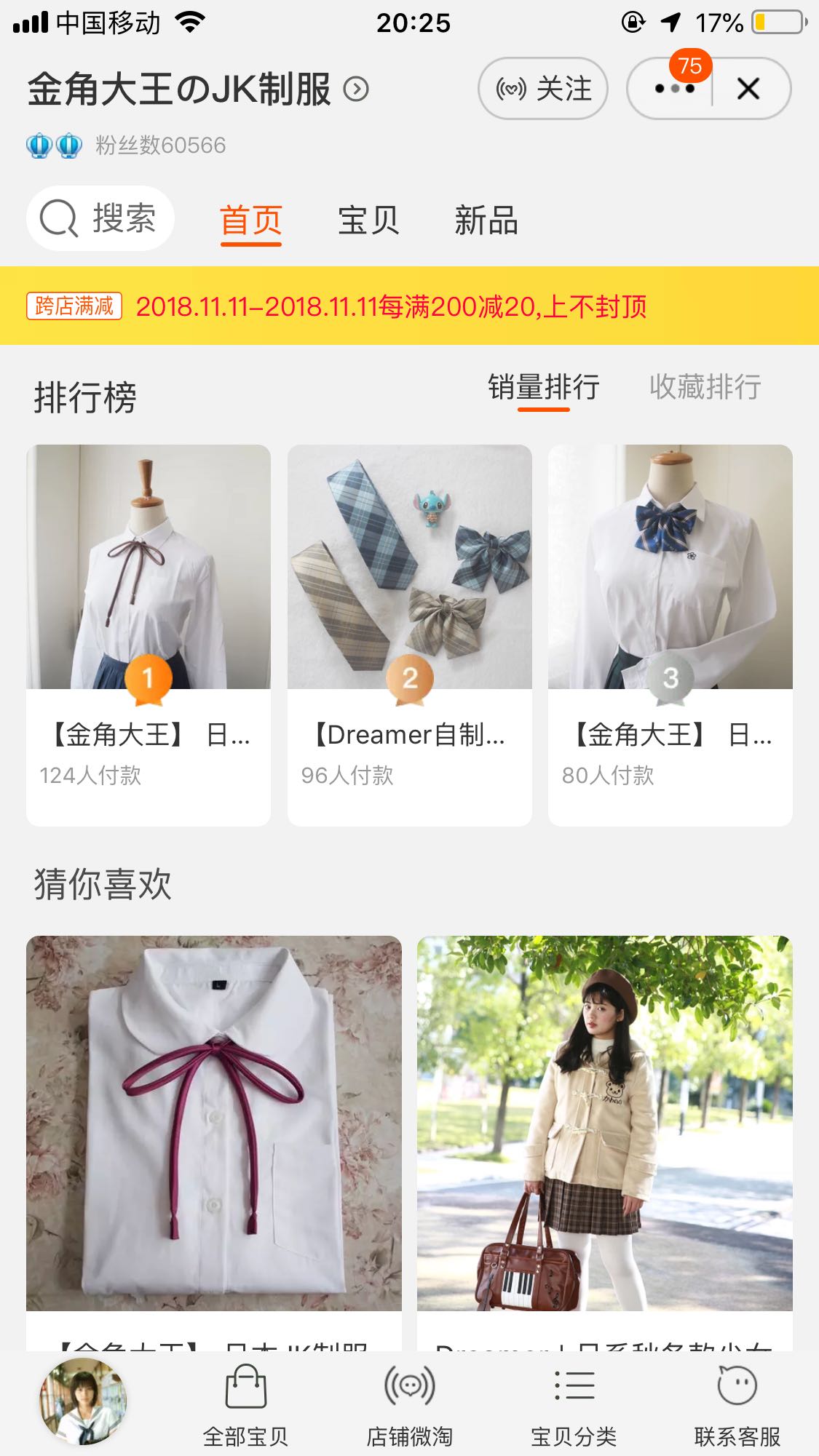Open the rank 1 item with 124人付款
This screenshot has width=819, height=1456.
149,633
